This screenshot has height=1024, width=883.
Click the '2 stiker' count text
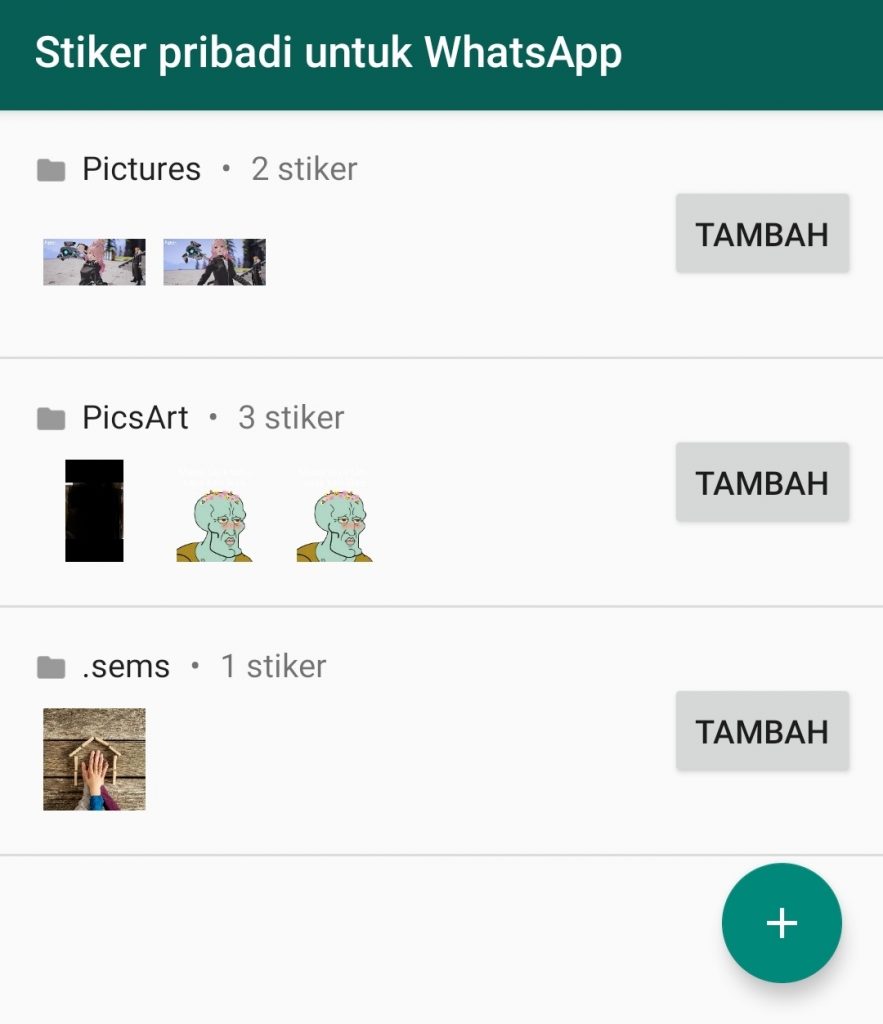pyautogui.click(x=303, y=168)
